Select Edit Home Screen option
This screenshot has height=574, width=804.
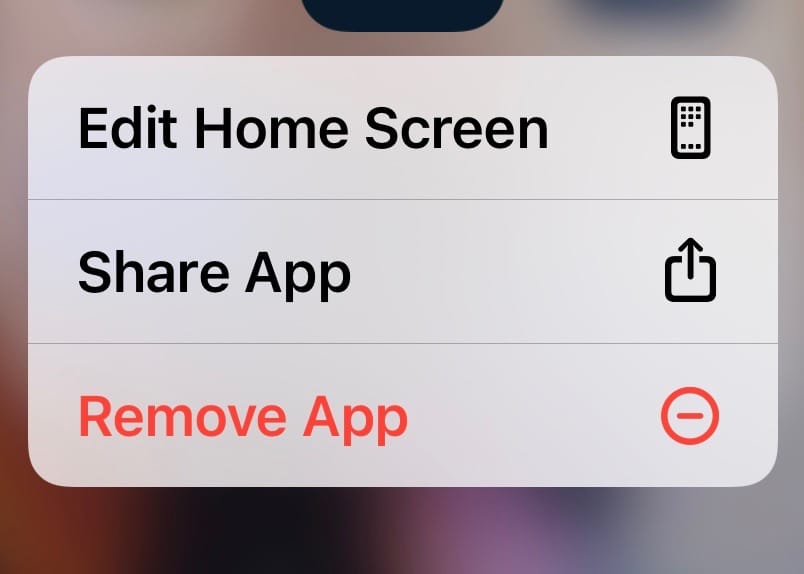click(x=313, y=129)
